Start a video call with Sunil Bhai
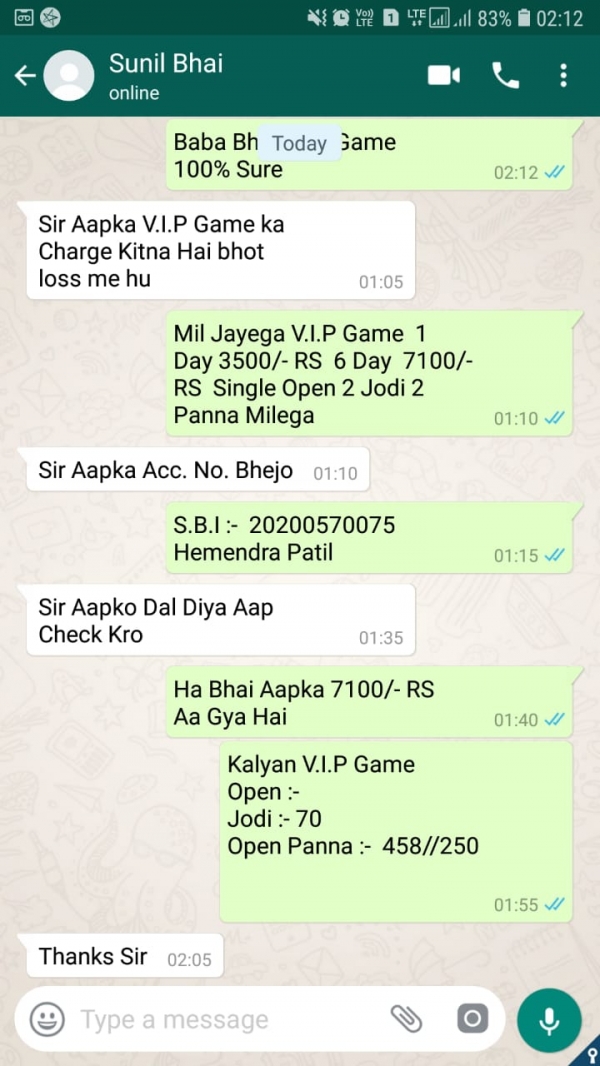This screenshot has height=1066, width=600. click(x=444, y=75)
